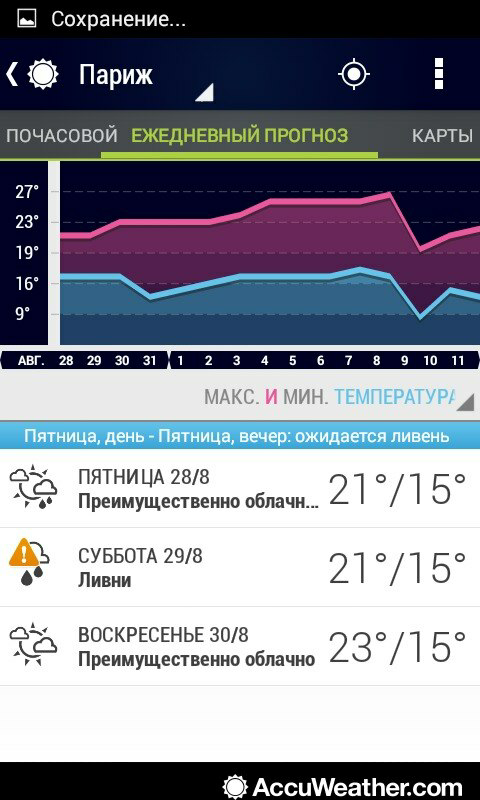The image size is (480, 800).
Task: Open the Воскресенье 30/8 forecast
Action: [240, 646]
